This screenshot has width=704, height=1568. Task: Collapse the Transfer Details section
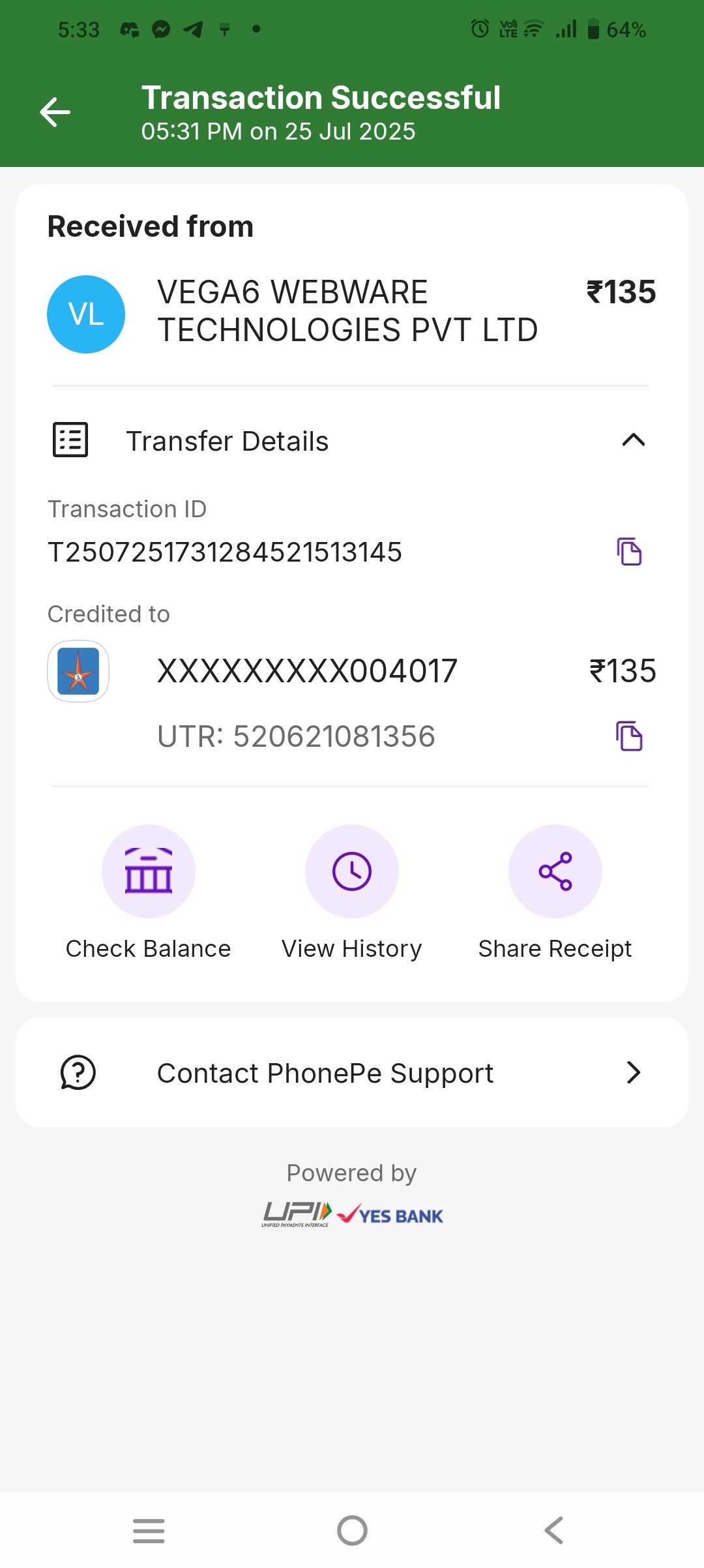point(633,440)
